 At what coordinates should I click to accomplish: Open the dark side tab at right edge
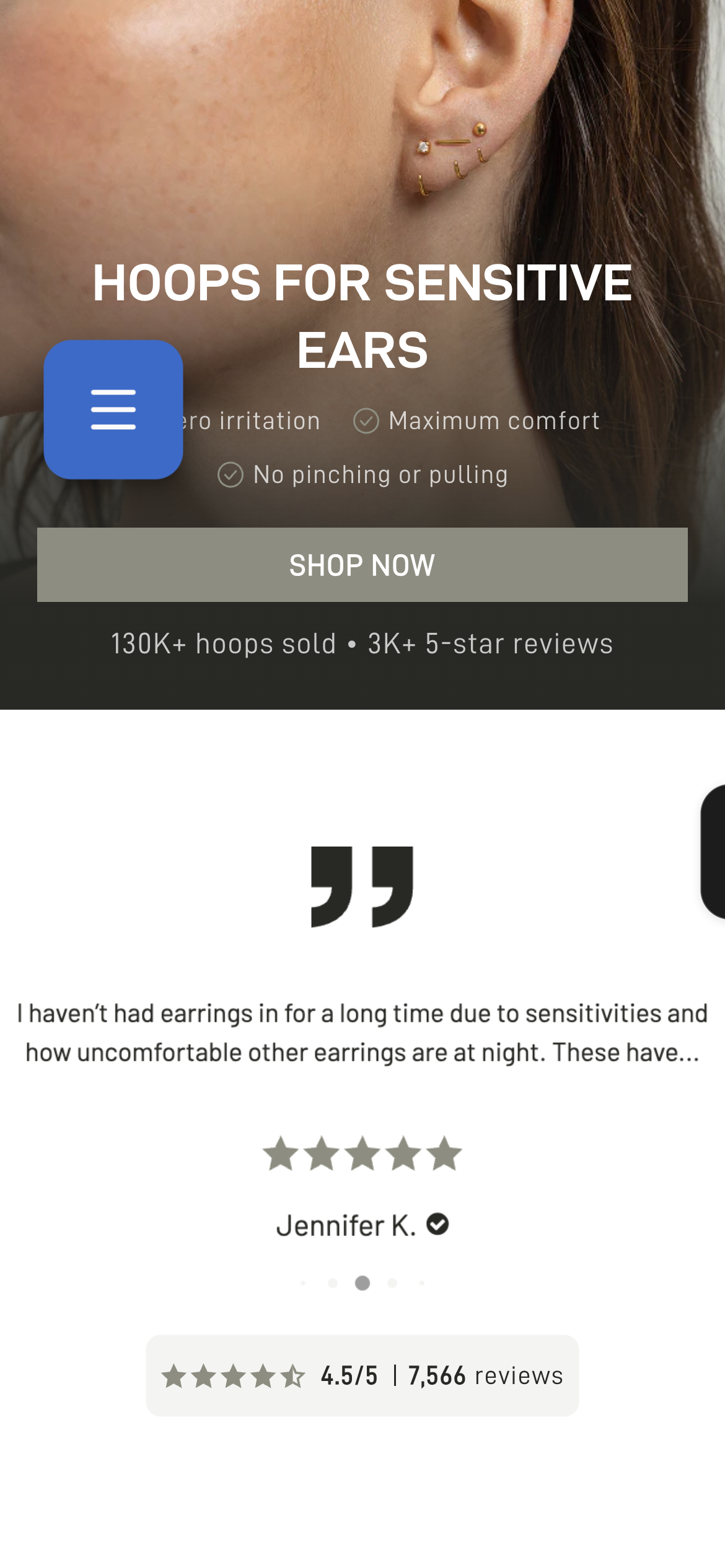713,852
